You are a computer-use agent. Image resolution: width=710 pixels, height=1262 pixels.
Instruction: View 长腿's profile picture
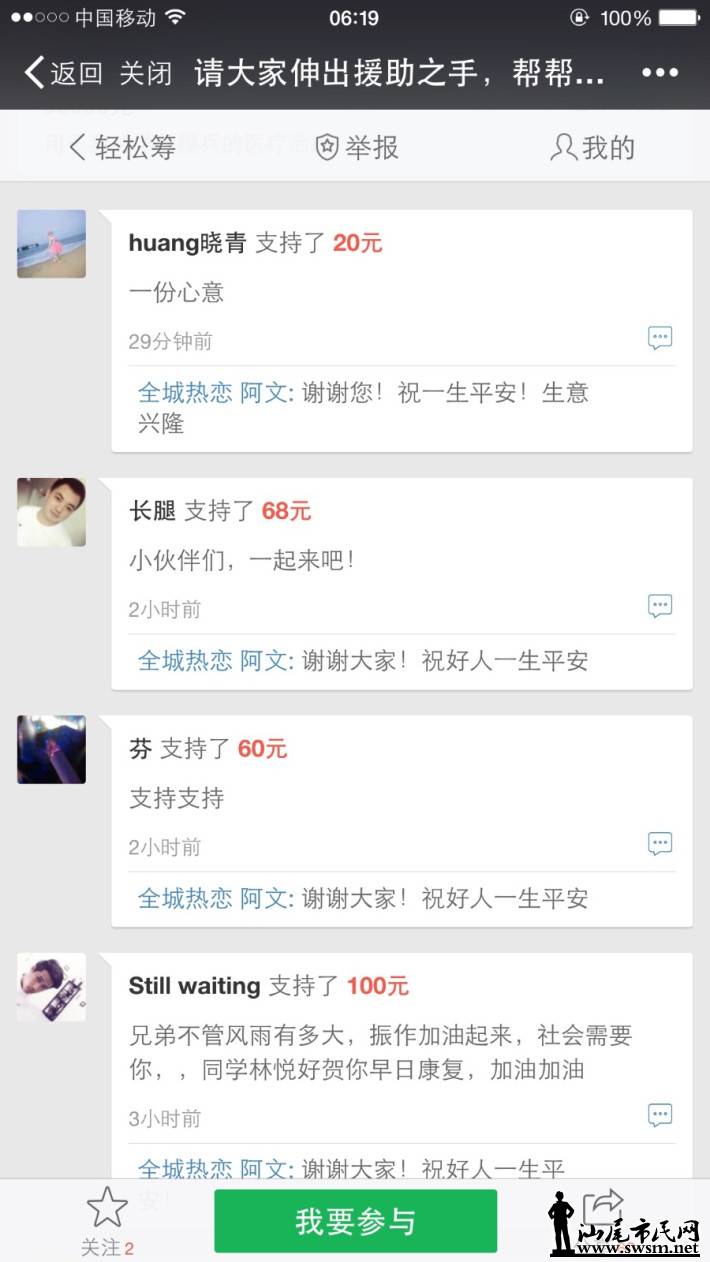click(x=51, y=512)
